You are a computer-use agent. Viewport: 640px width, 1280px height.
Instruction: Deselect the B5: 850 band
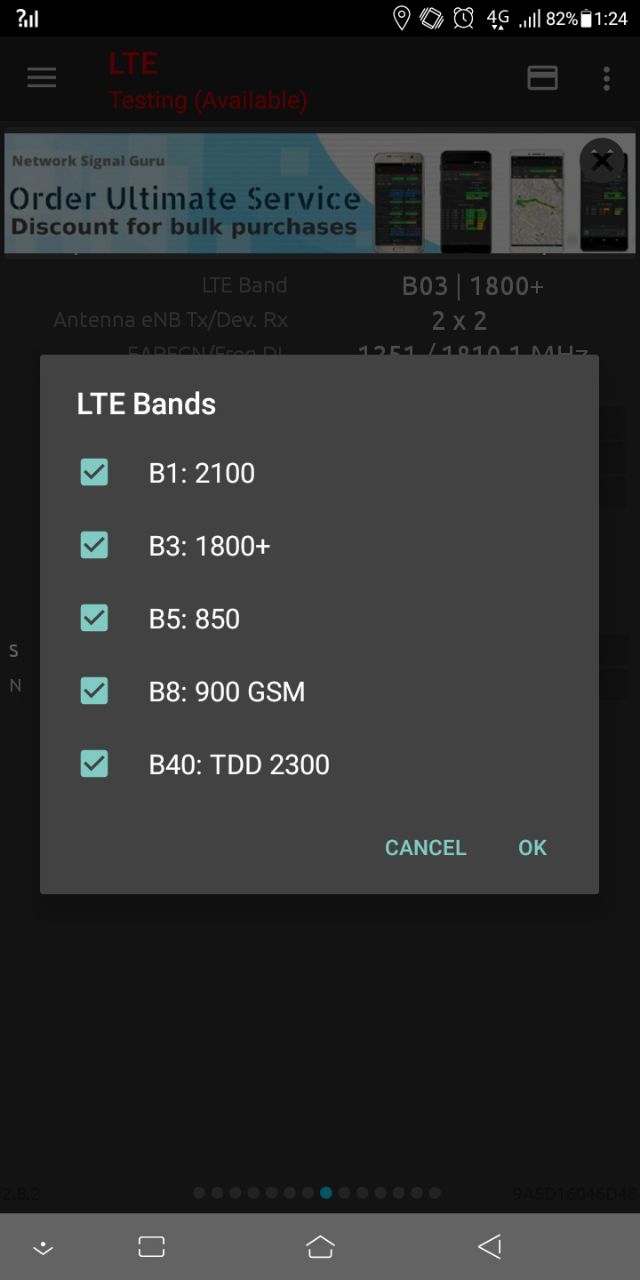point(94,618)
